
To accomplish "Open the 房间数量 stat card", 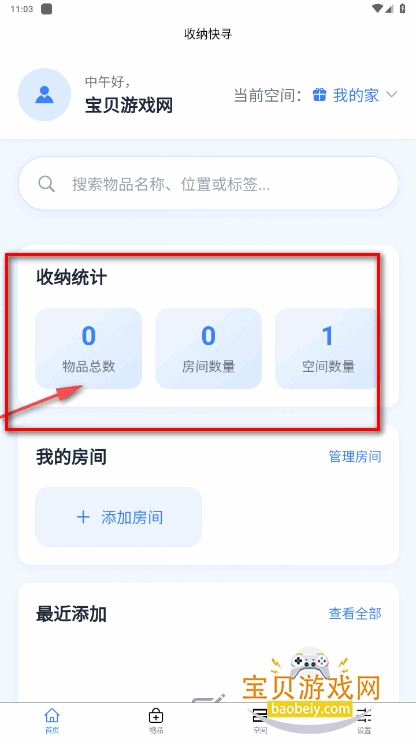I will (x=208, y=348).
